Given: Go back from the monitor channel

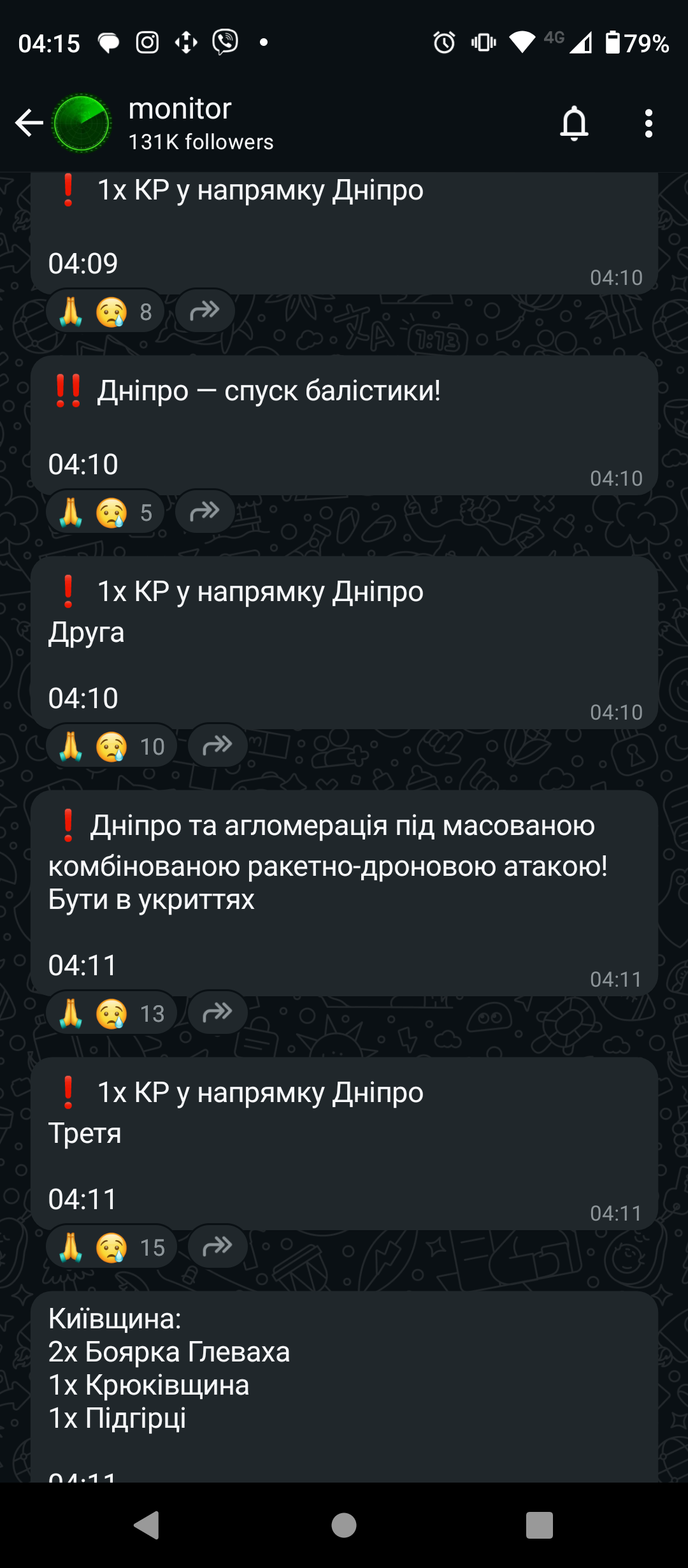Looking at the screenshot, I should [x=29, y=123].
